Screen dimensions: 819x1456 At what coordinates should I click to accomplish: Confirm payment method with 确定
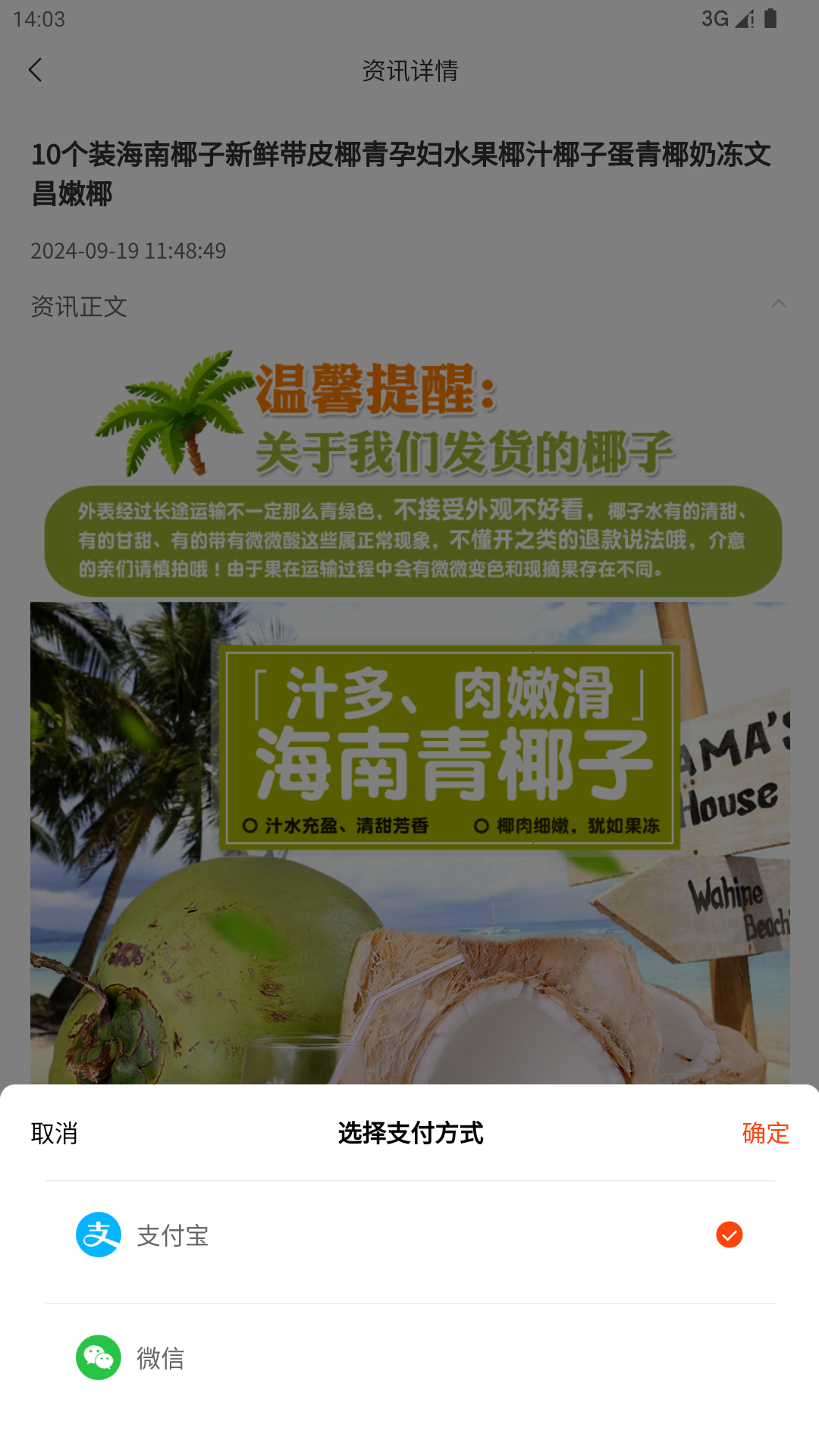click(765, 1133)
